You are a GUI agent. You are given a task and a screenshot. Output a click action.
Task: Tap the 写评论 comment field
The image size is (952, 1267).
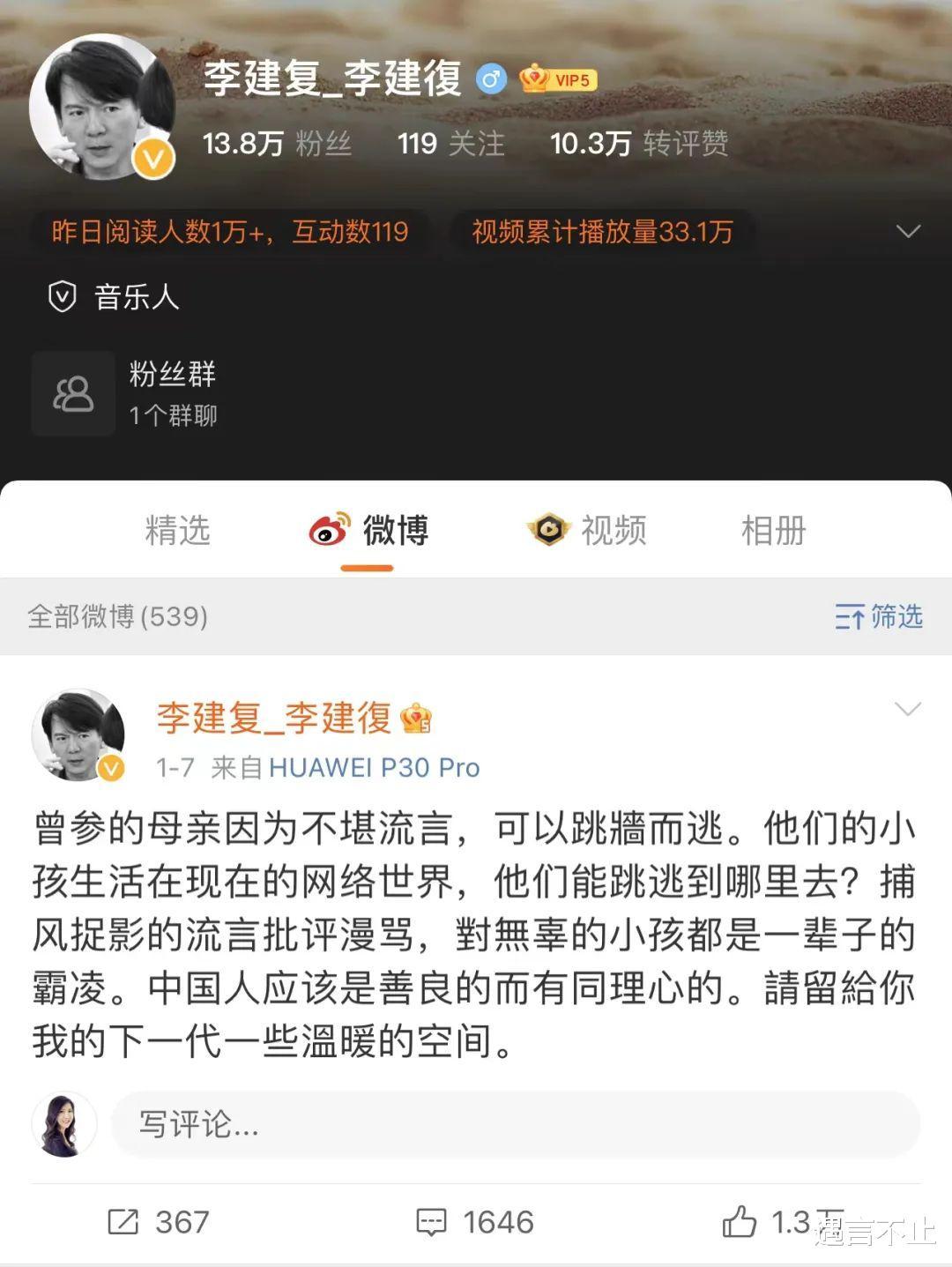(515, 1124)
